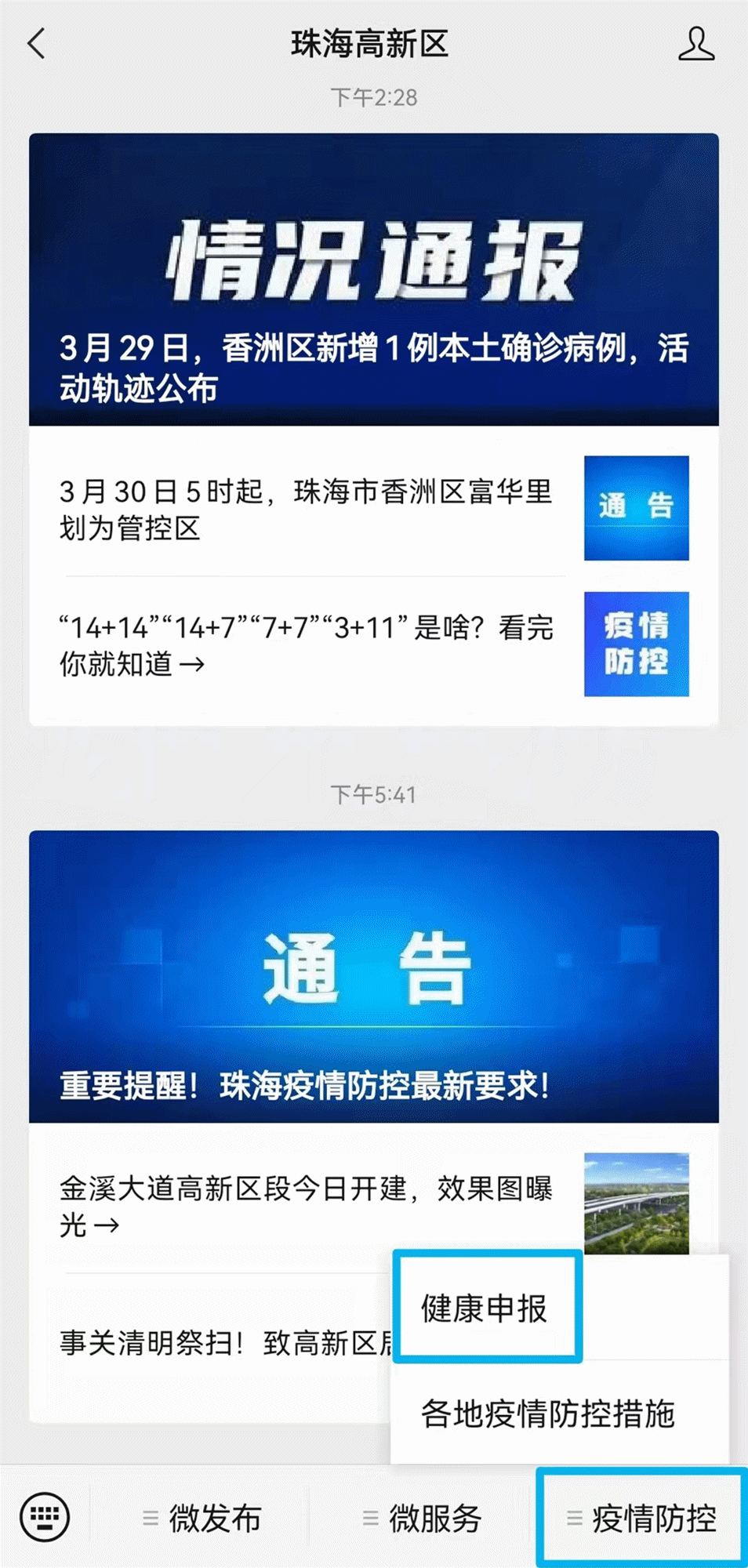The height and width of the screenshot is (1568, 748).
Task: Click the back arrow to exit chat
Action: click(33, 45)
